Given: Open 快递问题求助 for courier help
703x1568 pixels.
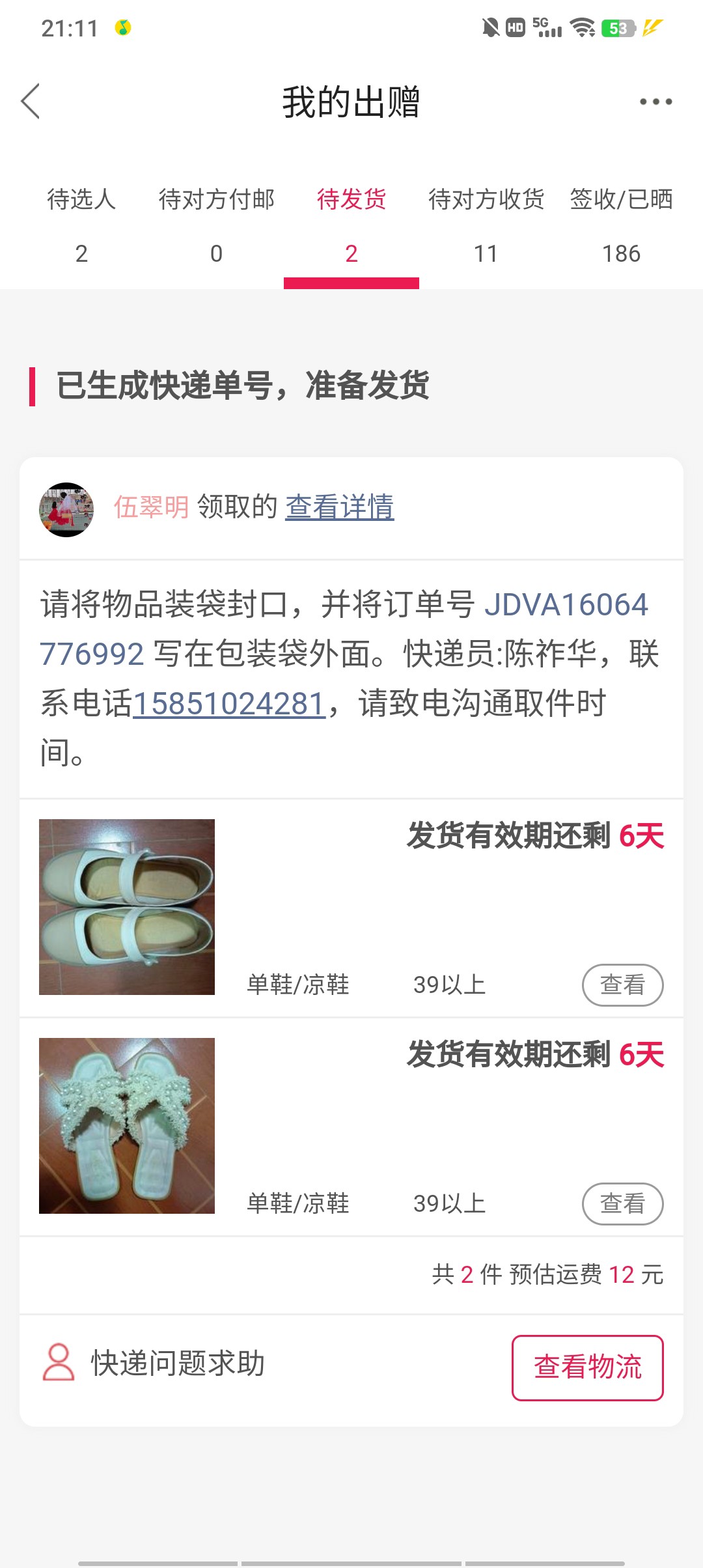Looking at the screenshot, I should click(x=155, y=1362).
